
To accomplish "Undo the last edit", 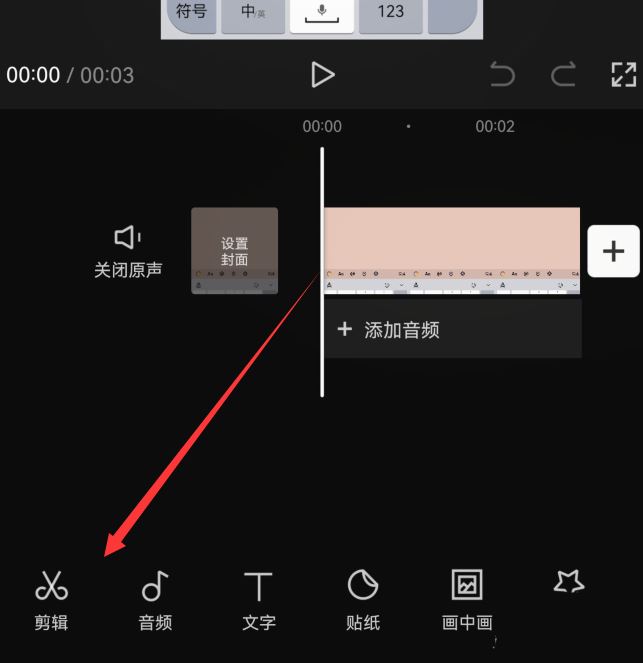I will [502, 75].
